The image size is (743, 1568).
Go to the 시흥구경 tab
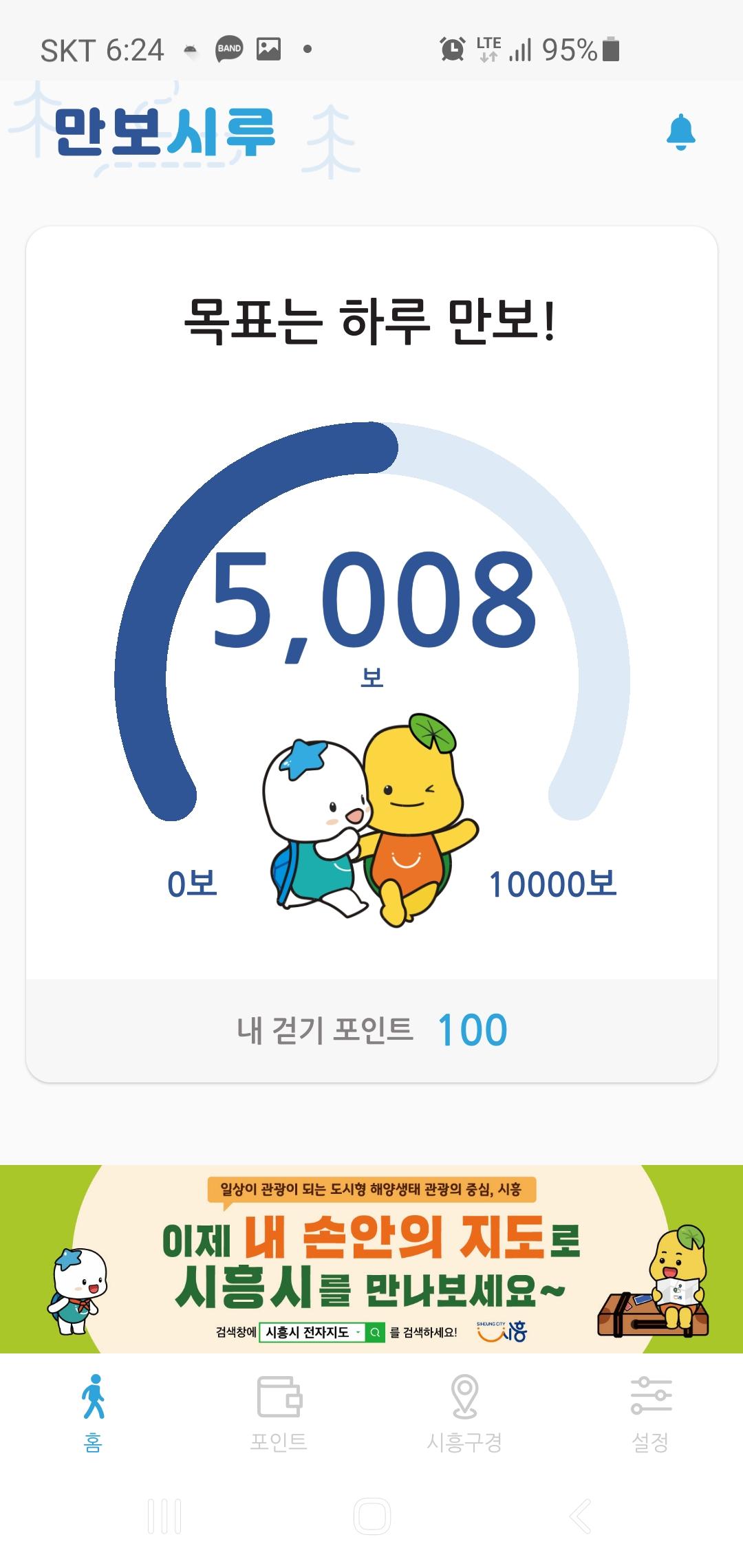(x=464, y=1413)
